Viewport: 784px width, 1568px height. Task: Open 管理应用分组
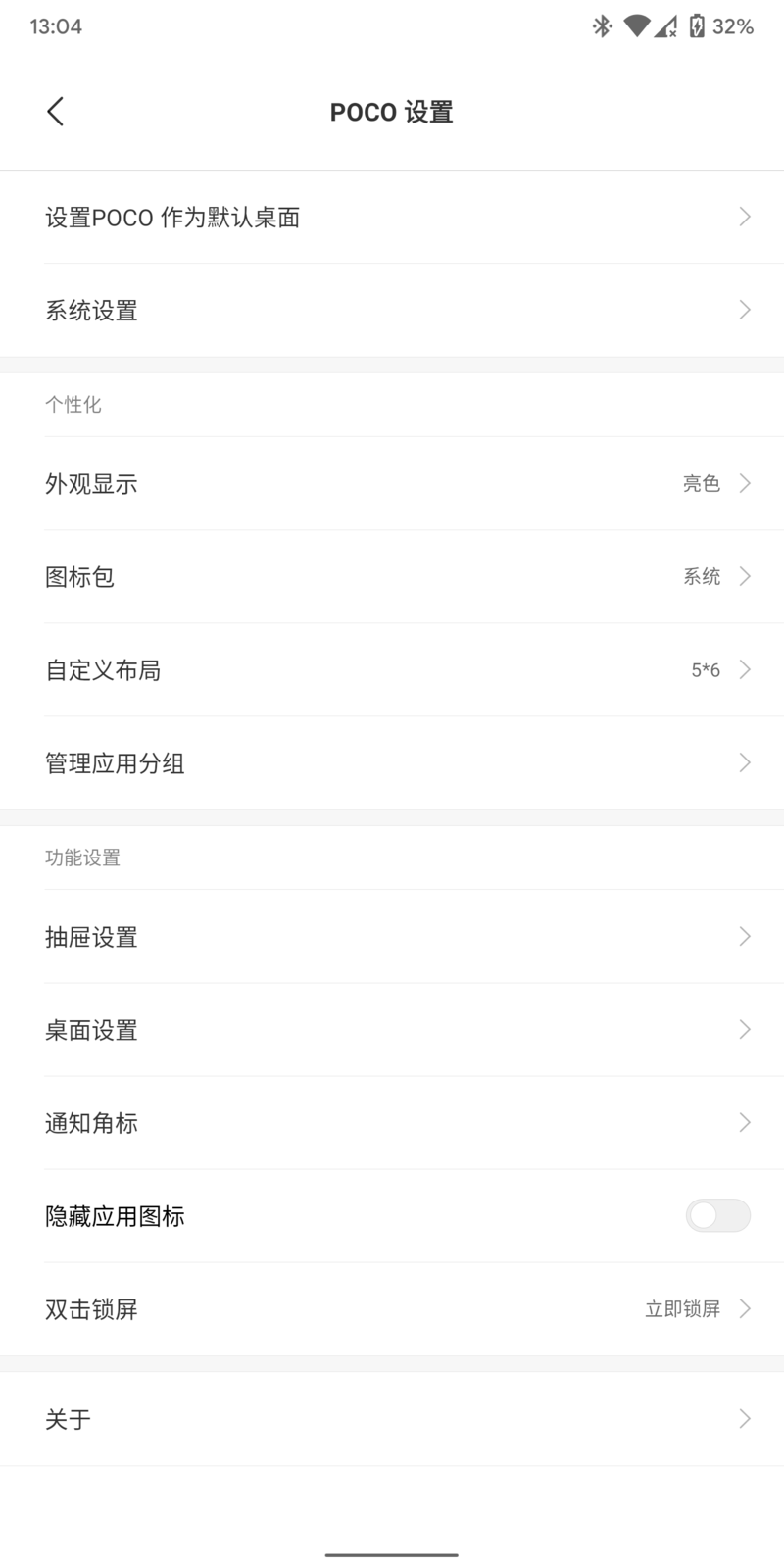392,763
